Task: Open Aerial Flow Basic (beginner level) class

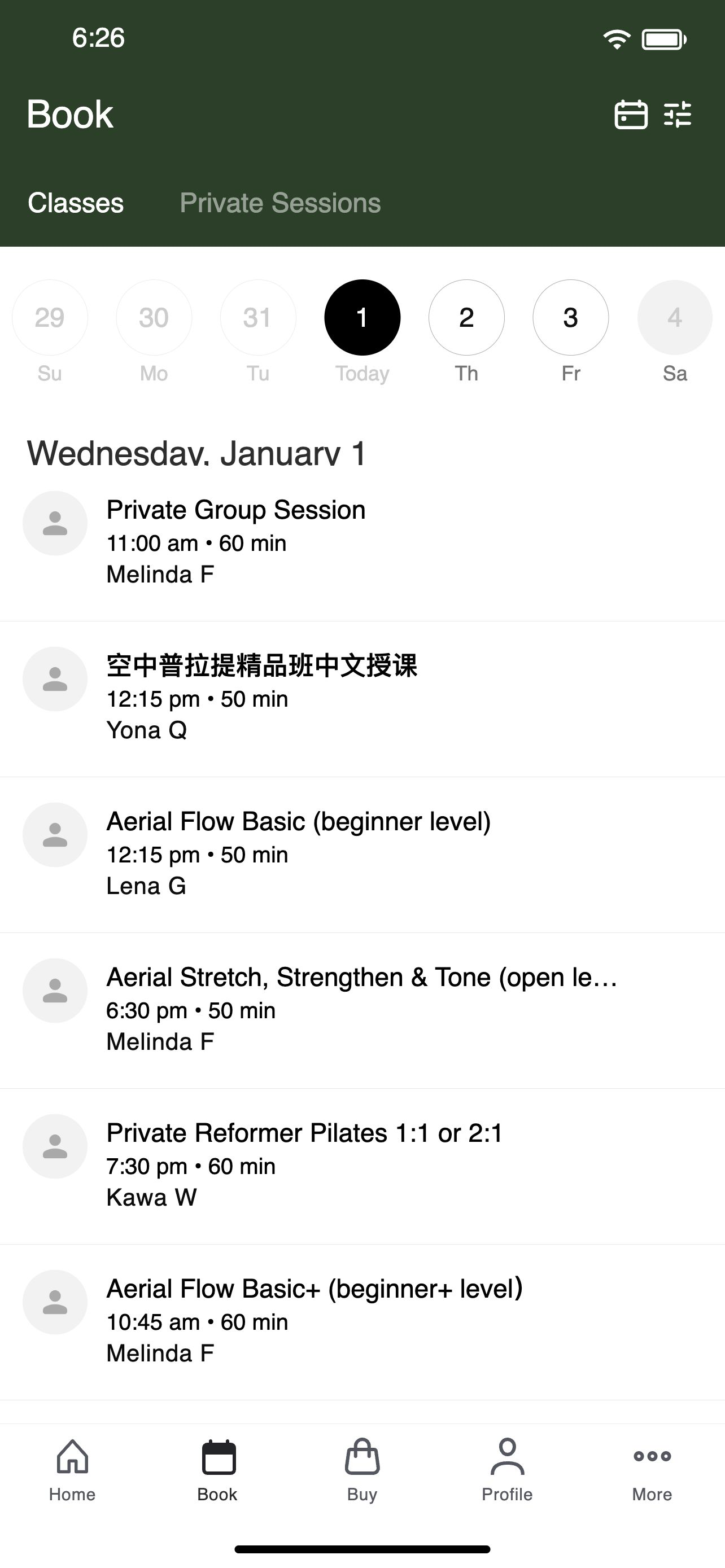Action: pos(362,855)
